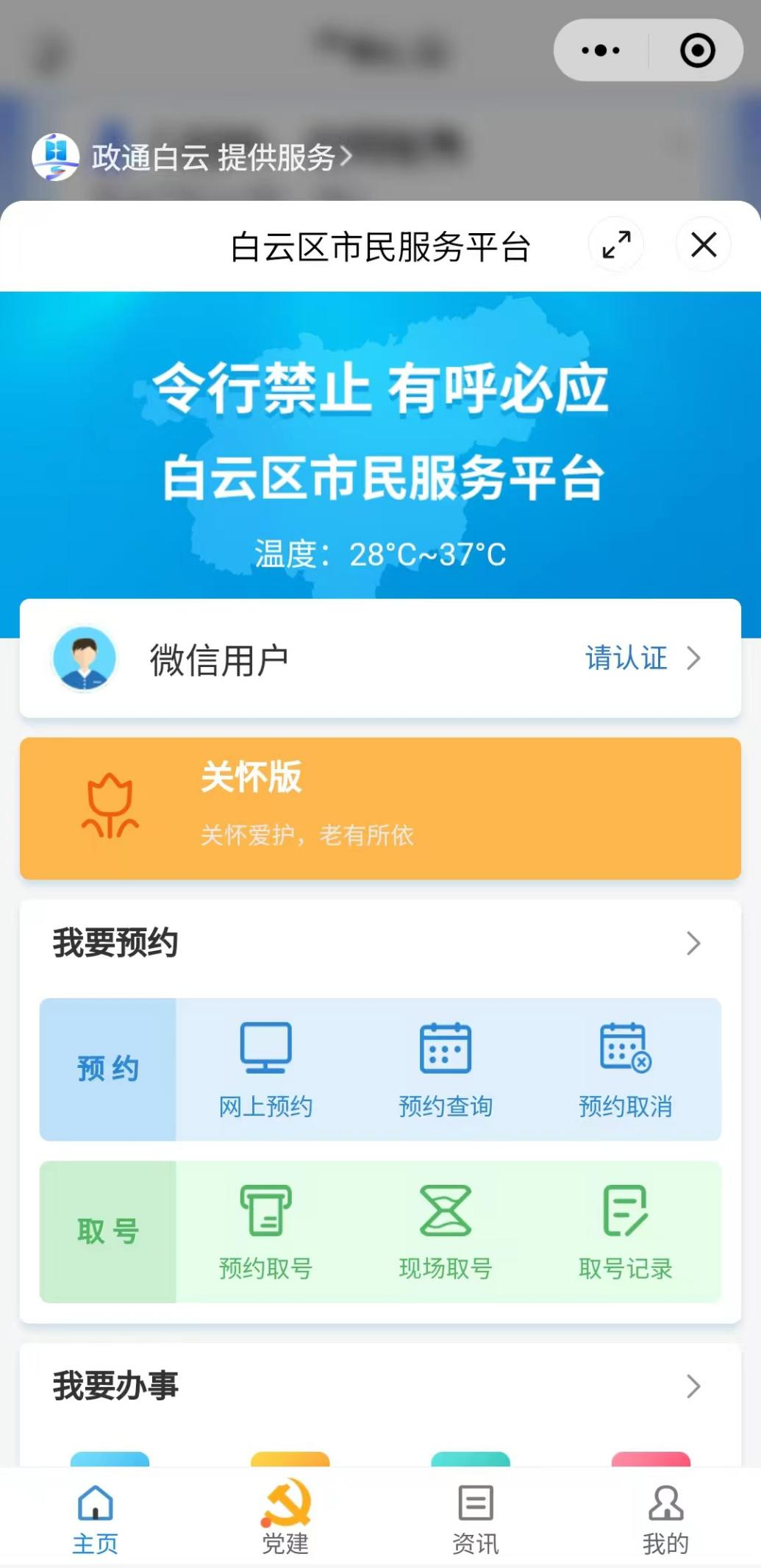The width and height of the screenshot is (761, 1568).
Task: Open the 关怀版 care mode card
Action: coord(380,808)
